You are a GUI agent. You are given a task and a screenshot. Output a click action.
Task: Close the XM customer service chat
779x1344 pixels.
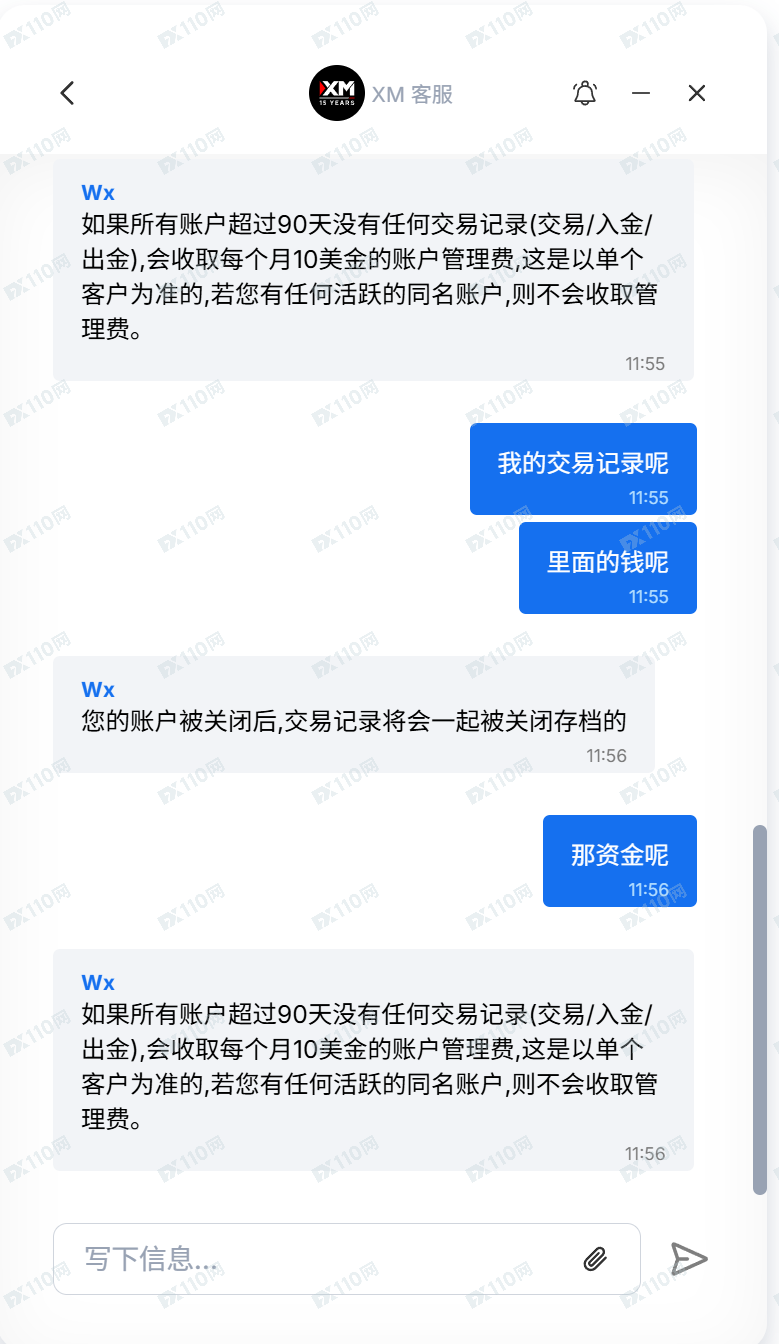(x=697, y=93)
